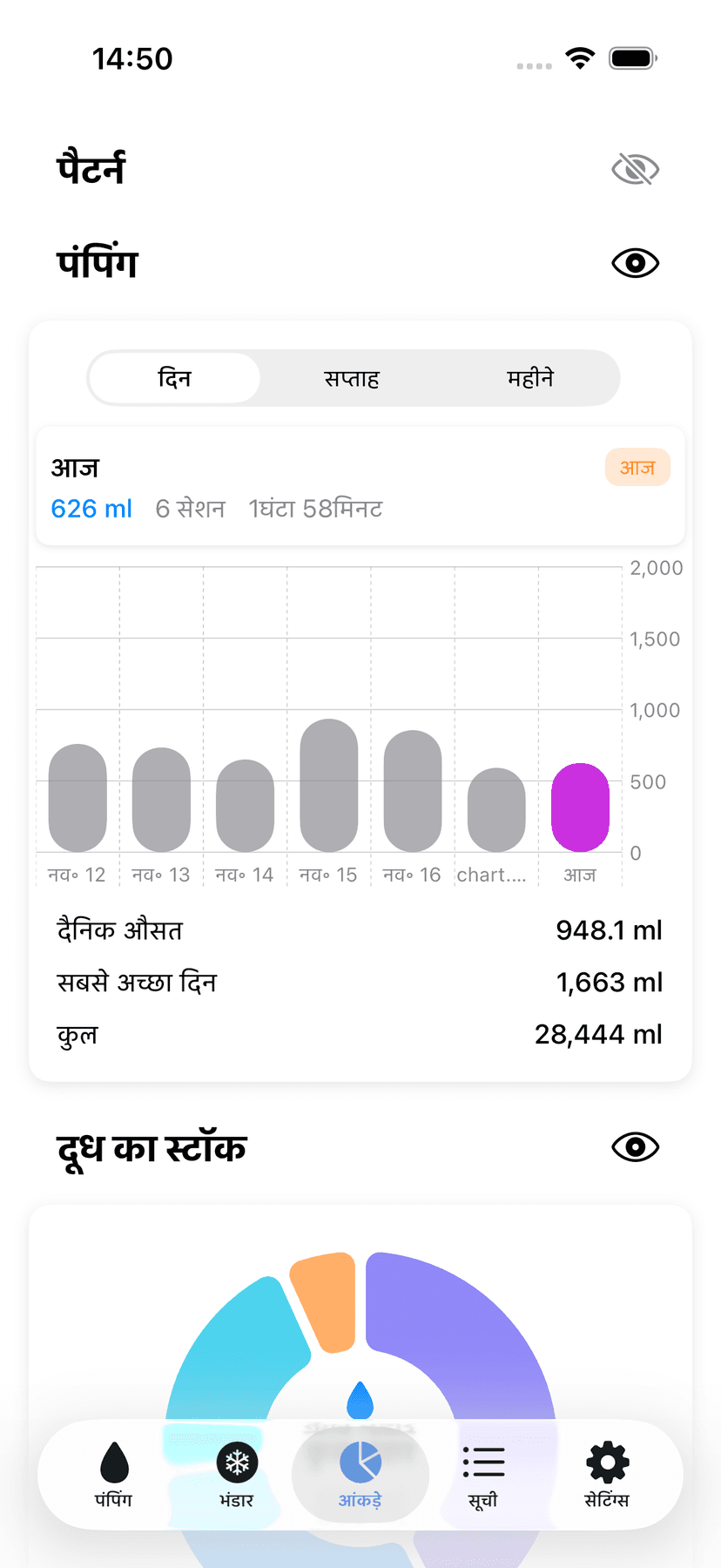Switch chart to महीने view
Image resolution: width=721 pixels, height=1568 pixels.
click(530, 379)
